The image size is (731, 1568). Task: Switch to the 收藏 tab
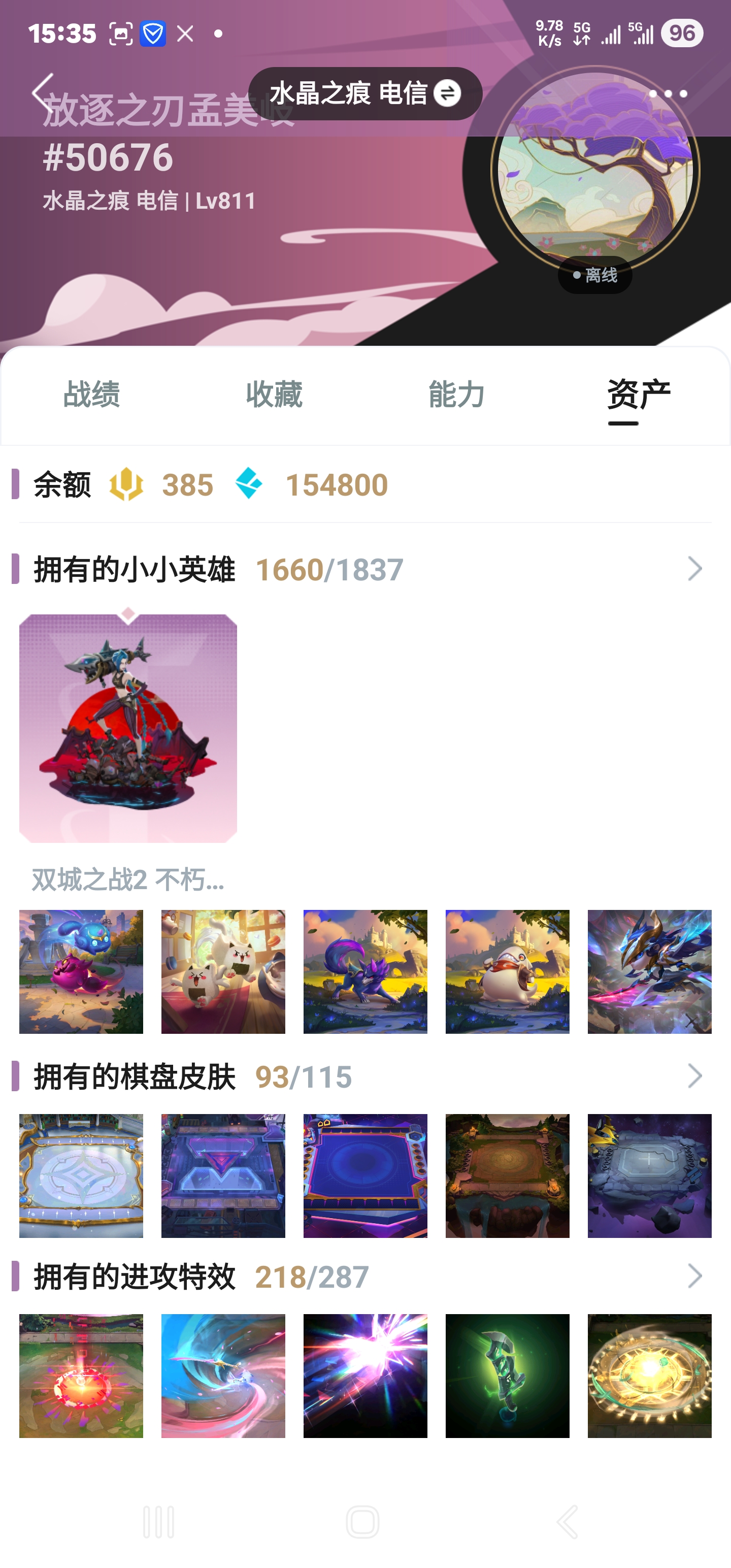pos(274,394)
